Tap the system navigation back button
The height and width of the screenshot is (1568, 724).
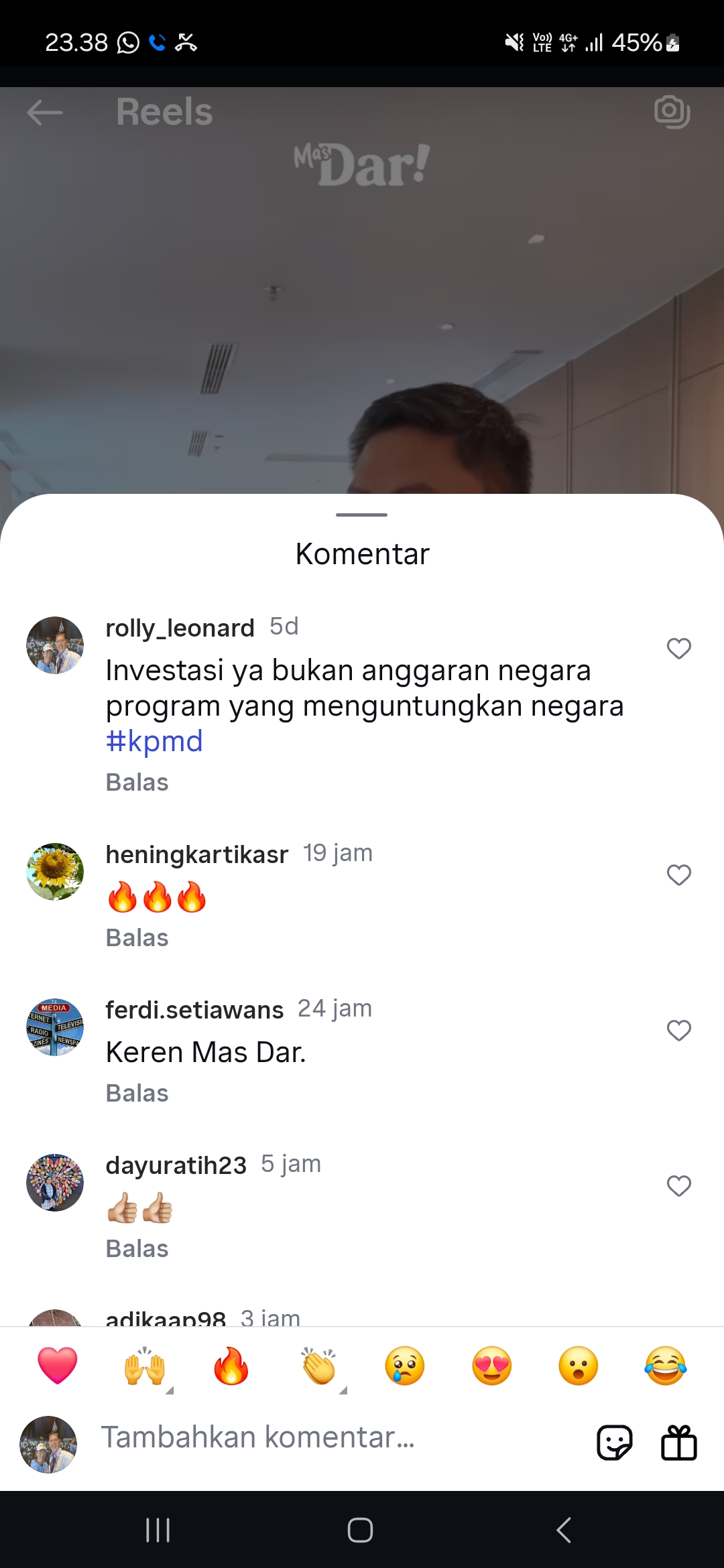pyautogui.click(x=564, y=1530)
